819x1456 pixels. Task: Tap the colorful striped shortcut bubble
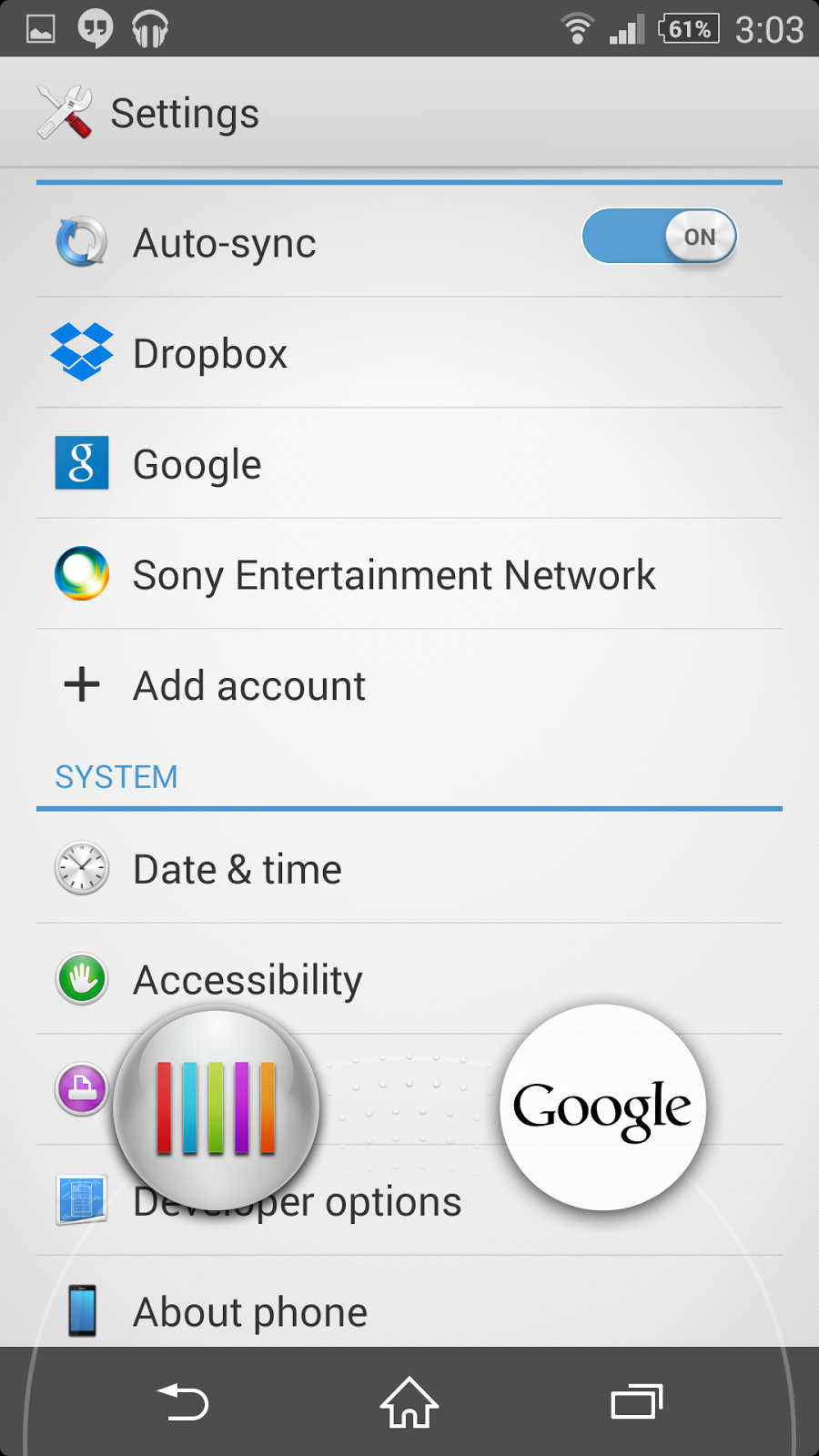216,1109
